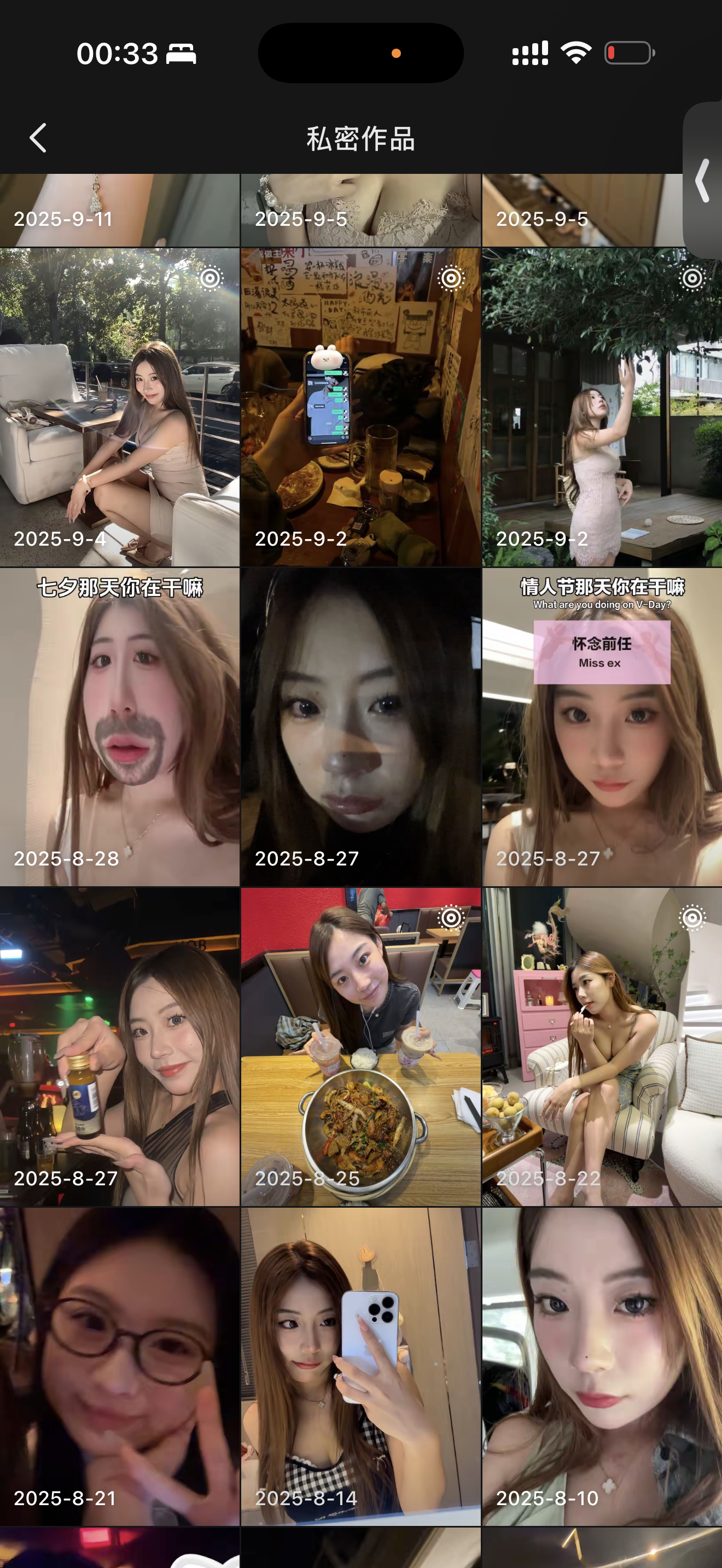
Task: Tap the back chevron to leave 私密作品
Action: tap(39, 138)
